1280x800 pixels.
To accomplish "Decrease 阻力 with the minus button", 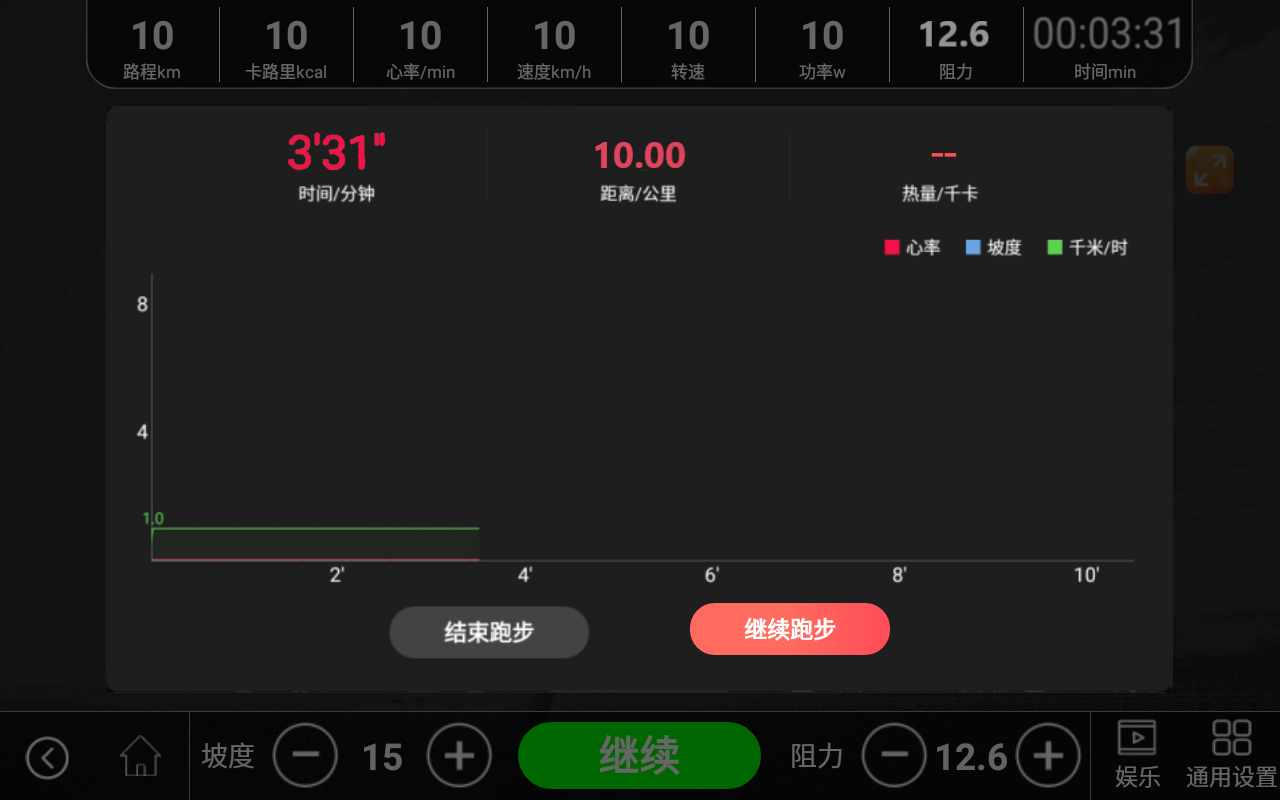I will 894,756.
